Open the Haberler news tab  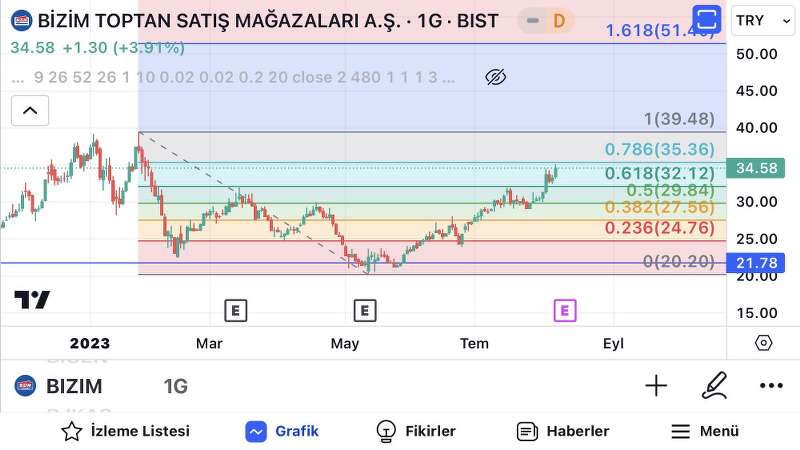(563, 431)
